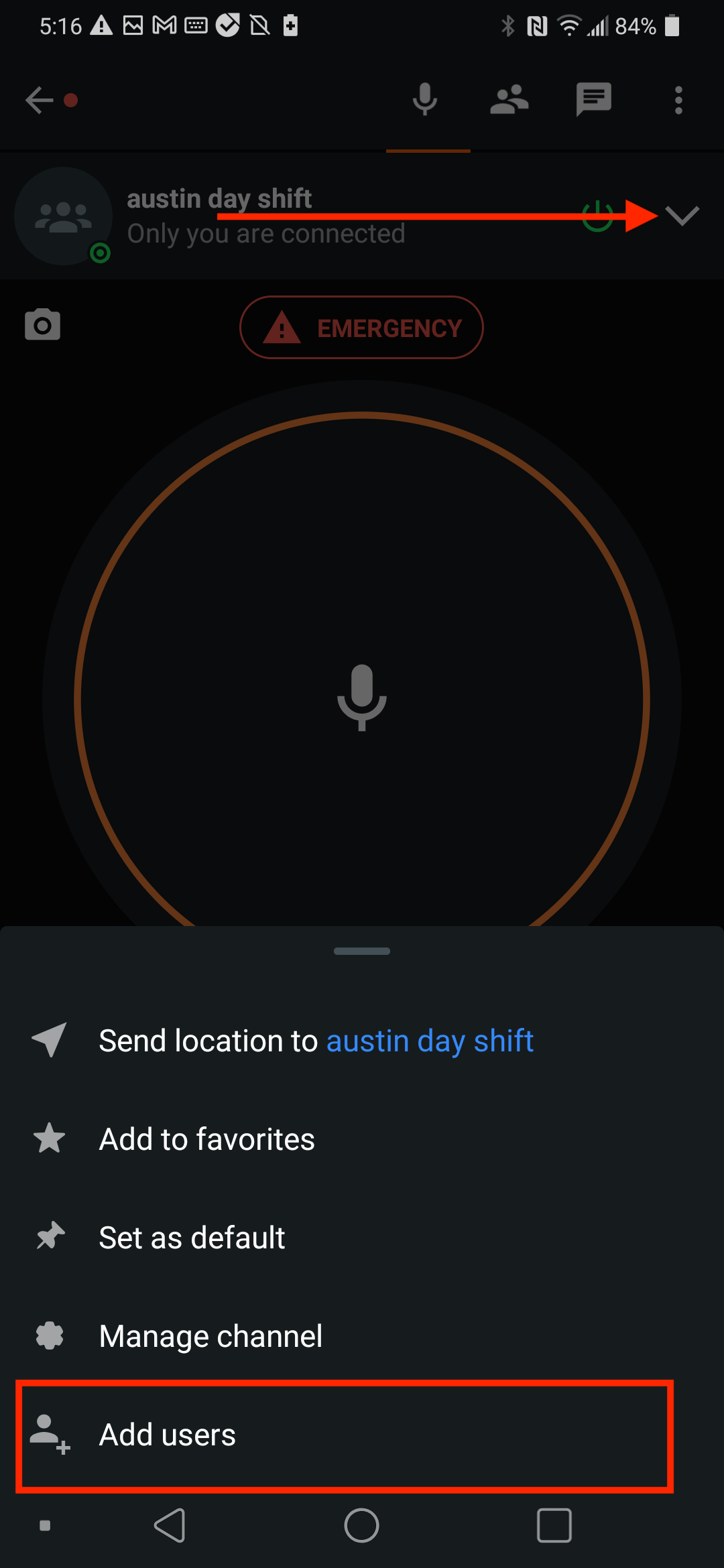Screen dimensions: 724x1568
Task: Tap the big push-to-talk microphone
Action: [361, 697]
